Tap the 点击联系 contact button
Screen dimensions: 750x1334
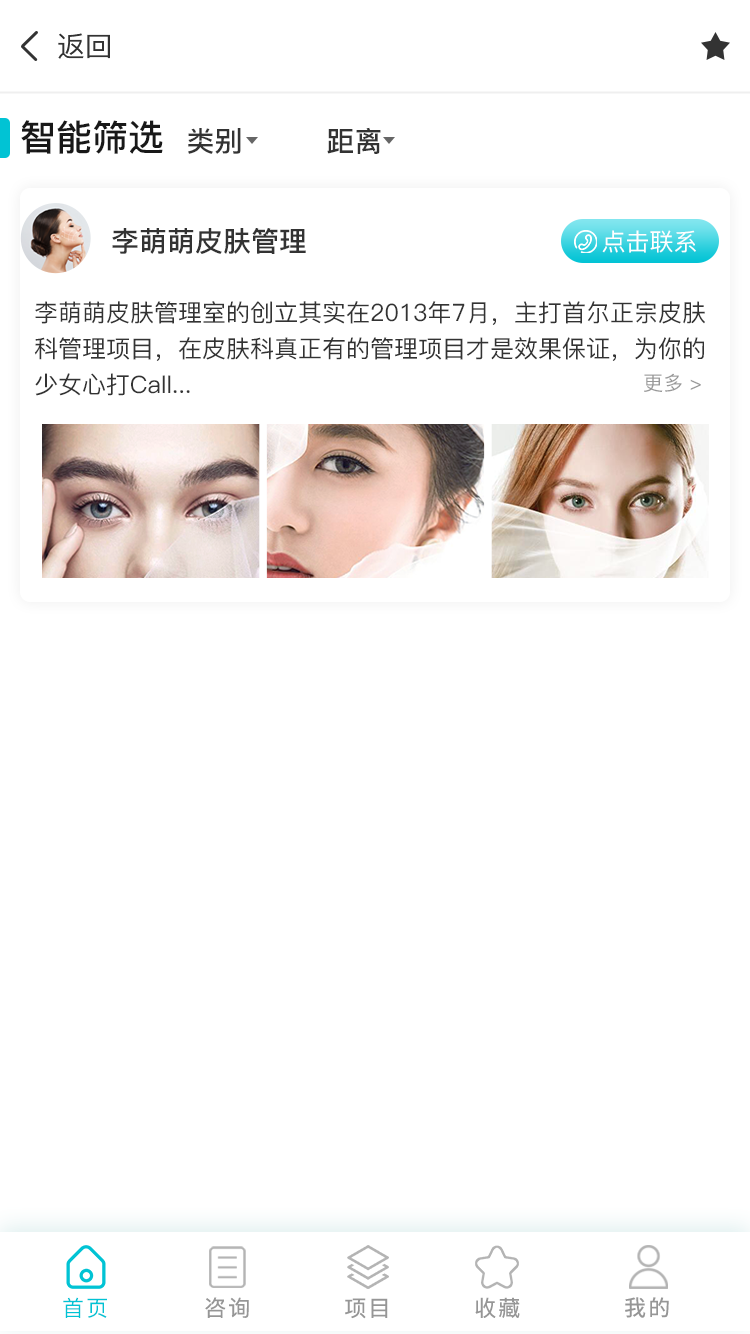pos(639,241)
